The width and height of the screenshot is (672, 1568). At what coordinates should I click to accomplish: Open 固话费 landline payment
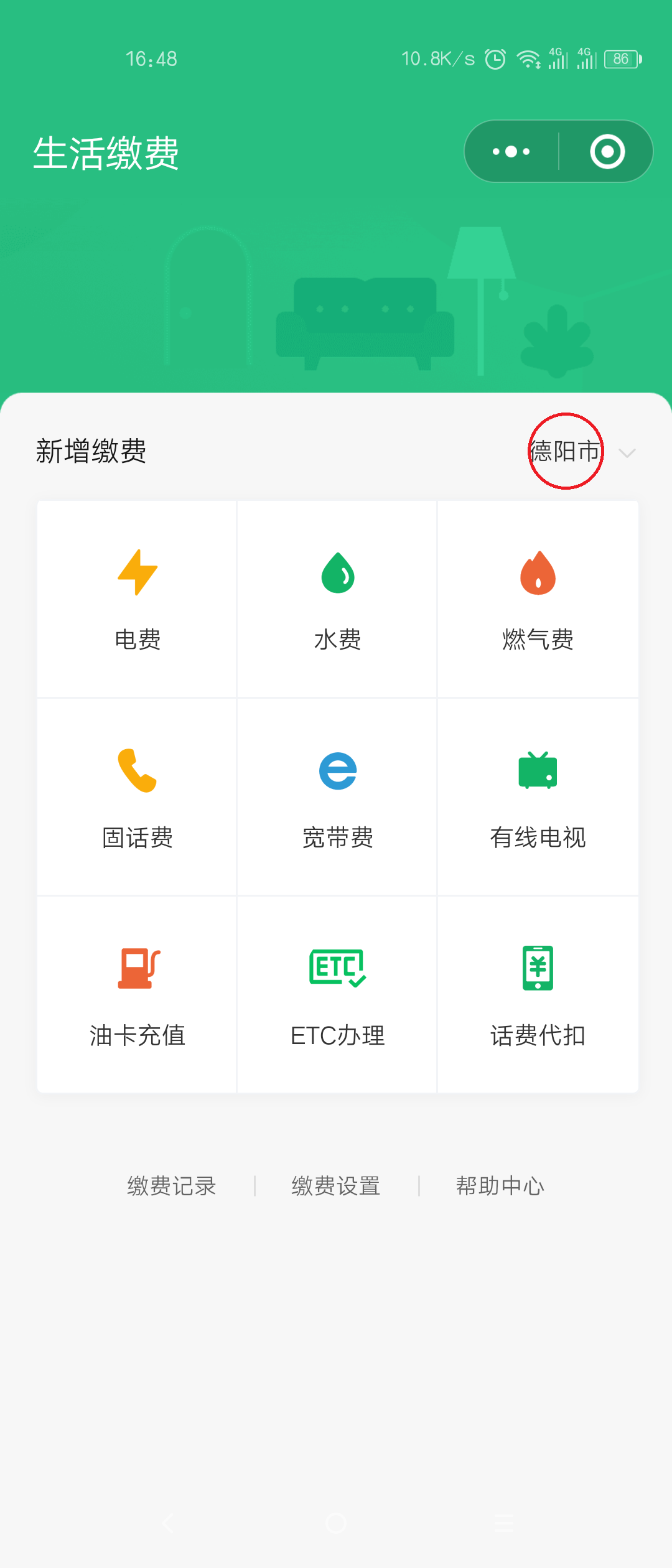click(x=138, y=797)
